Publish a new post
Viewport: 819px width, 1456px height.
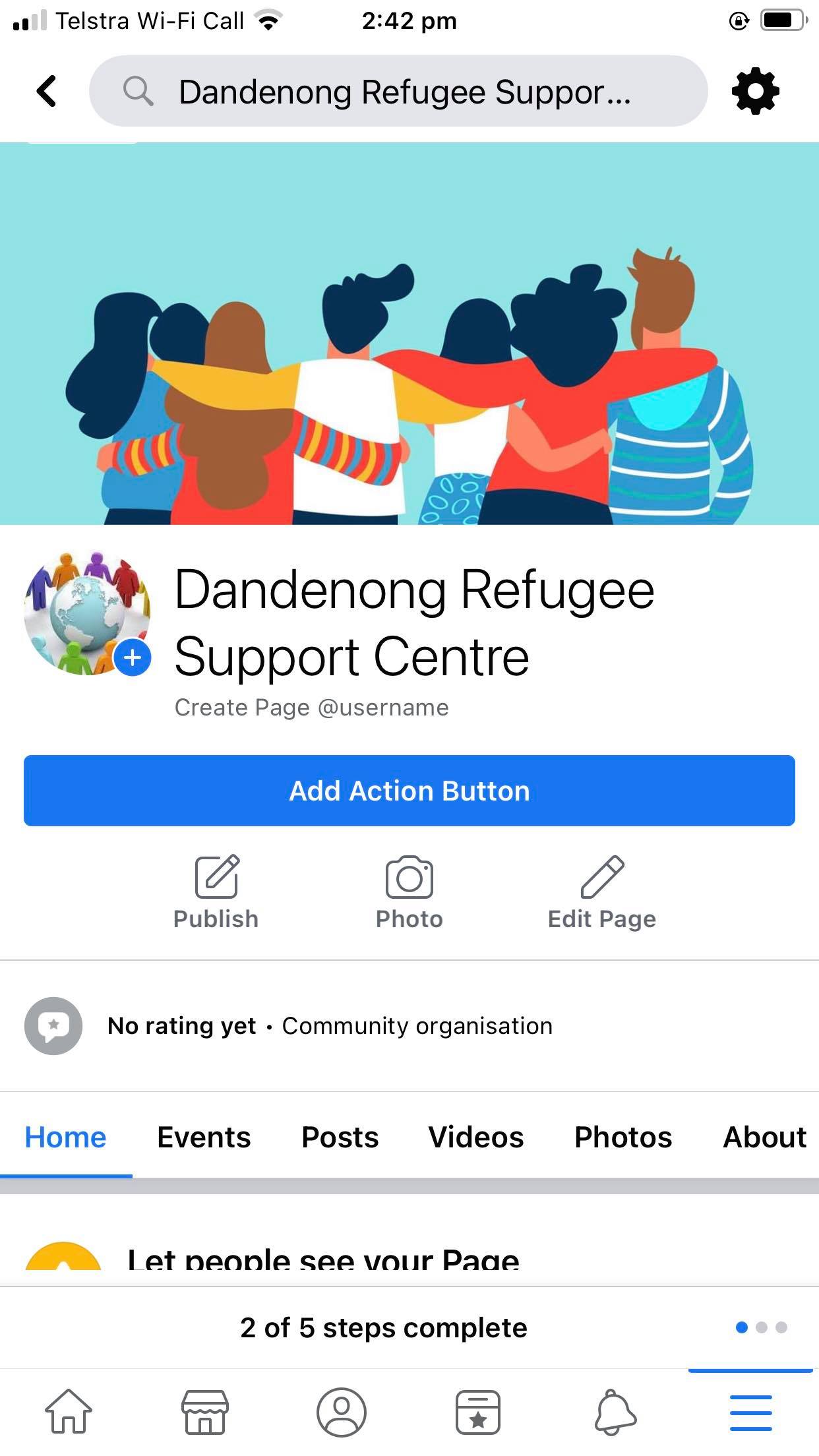click(x=216, y=892)
